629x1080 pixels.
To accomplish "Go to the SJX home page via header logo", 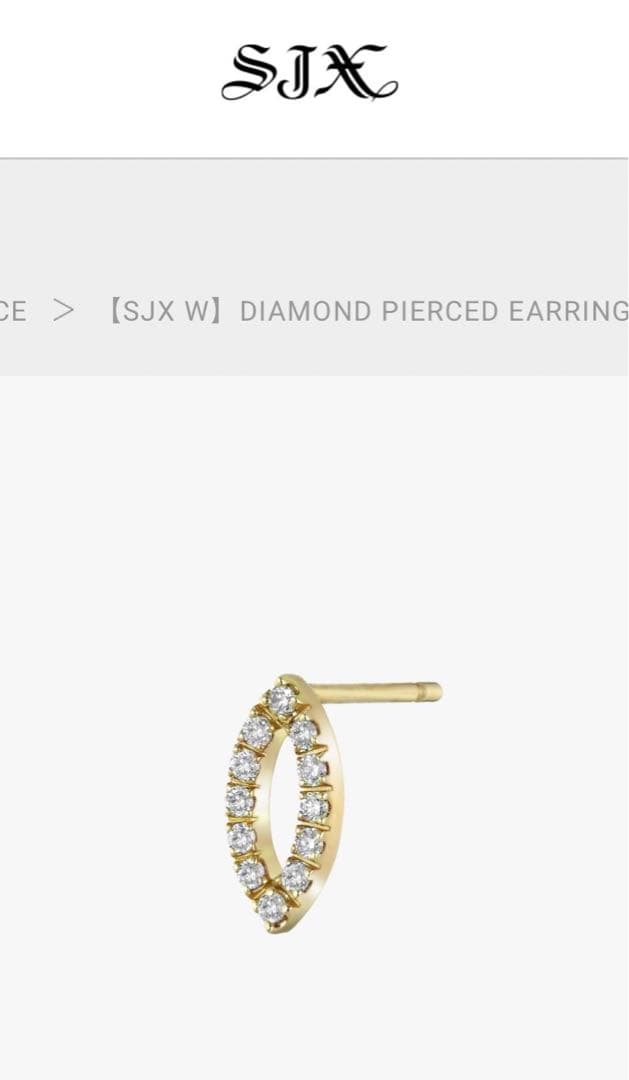I will point(309,73).
